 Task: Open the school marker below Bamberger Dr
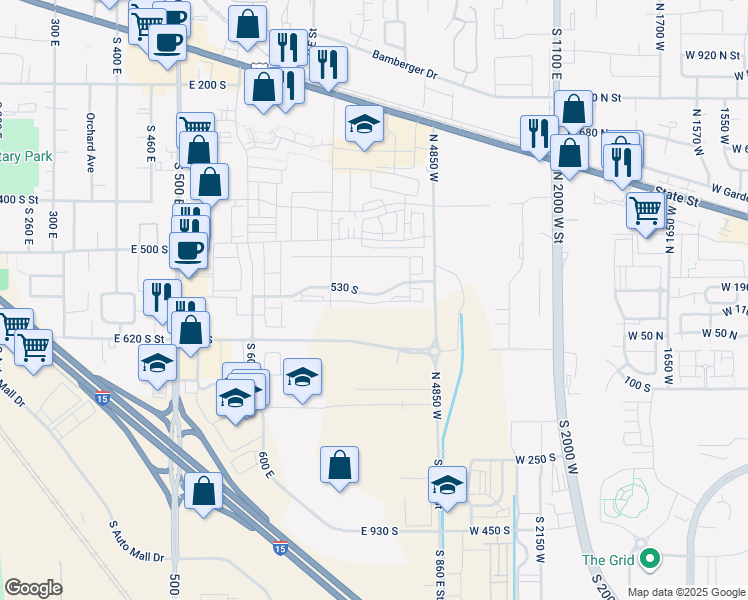pyautogui.click(x=364, y=124)
